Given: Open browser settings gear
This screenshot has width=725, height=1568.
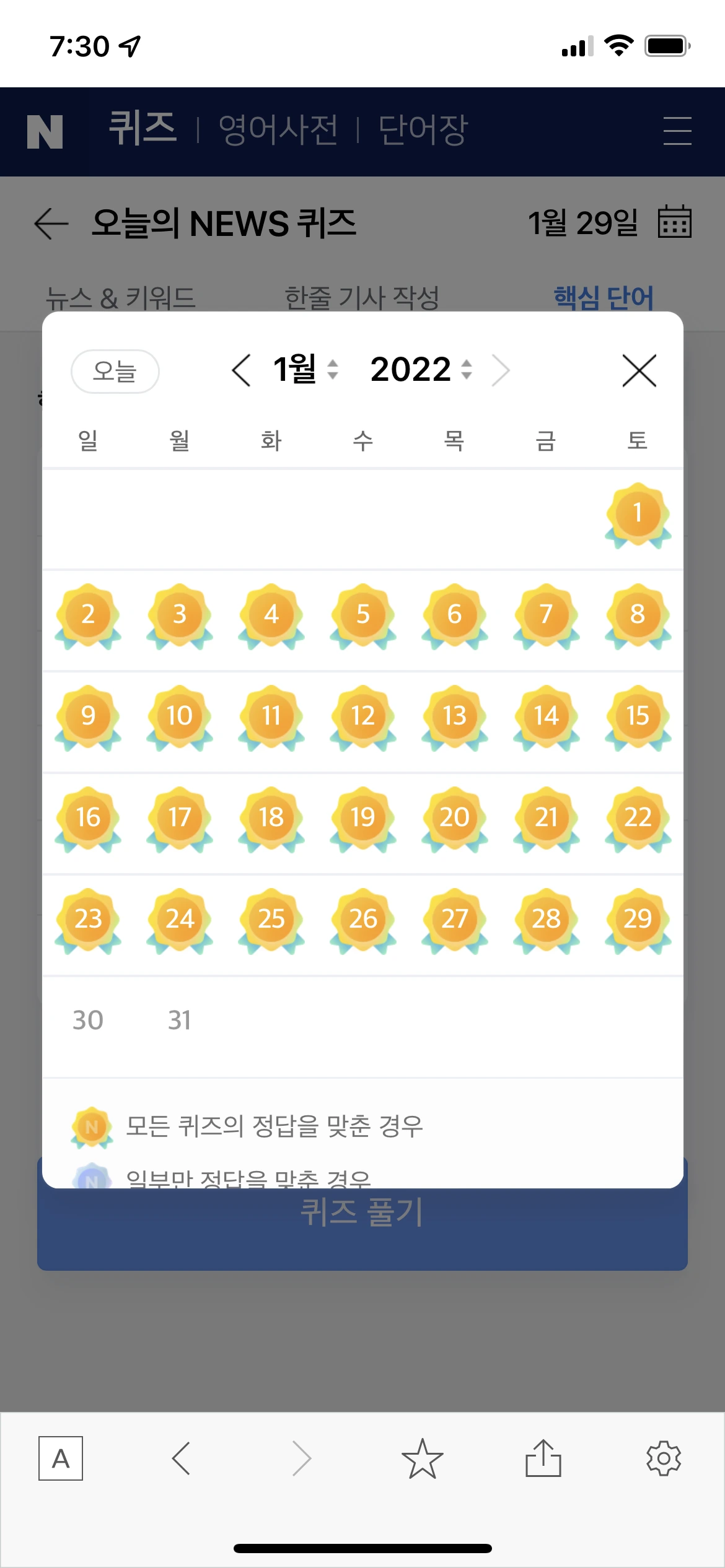Looking at the screenshot, I should (x=664, y=1458).
